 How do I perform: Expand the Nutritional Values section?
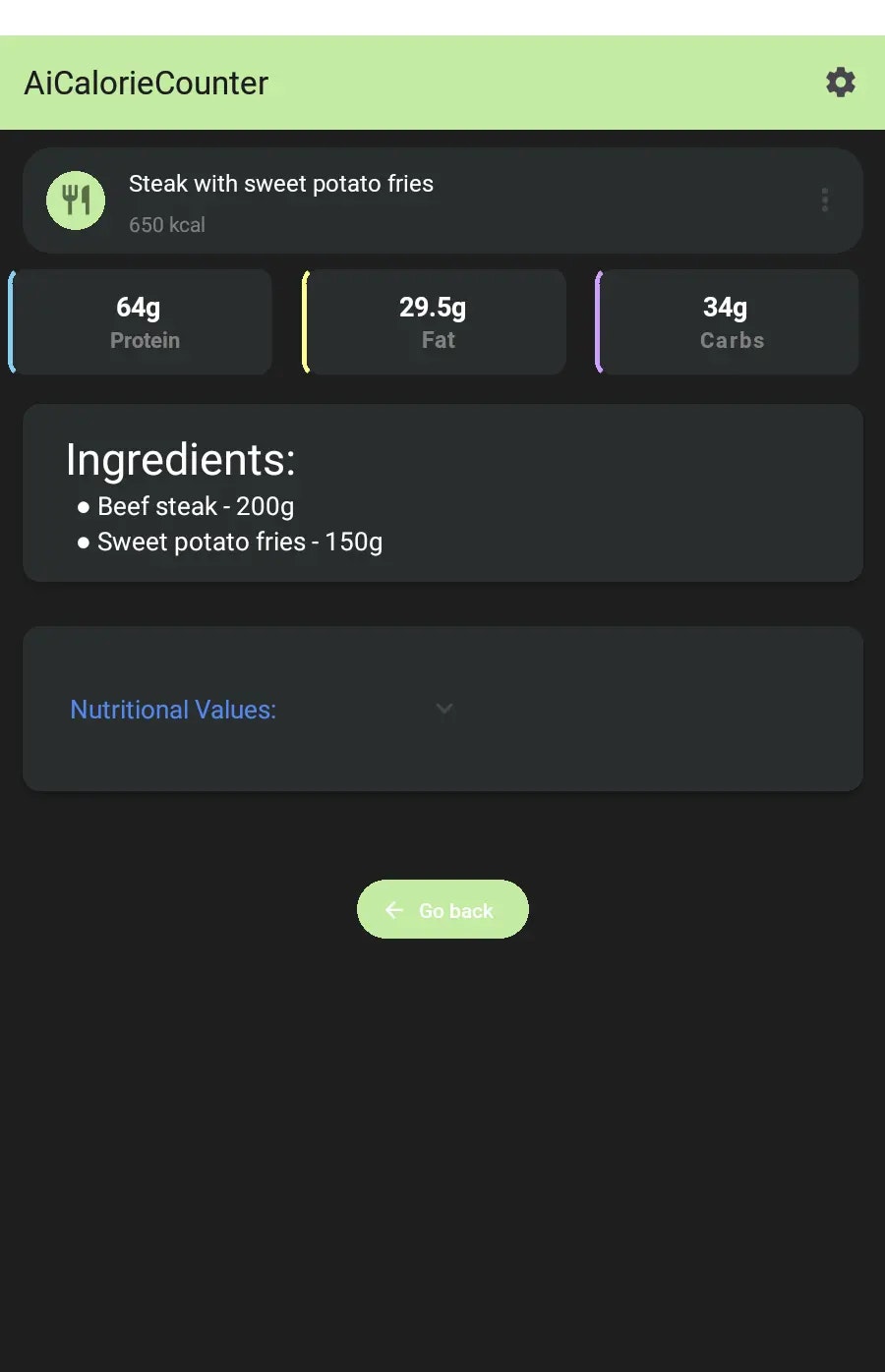pyautogui.click(x=444, y=709)
